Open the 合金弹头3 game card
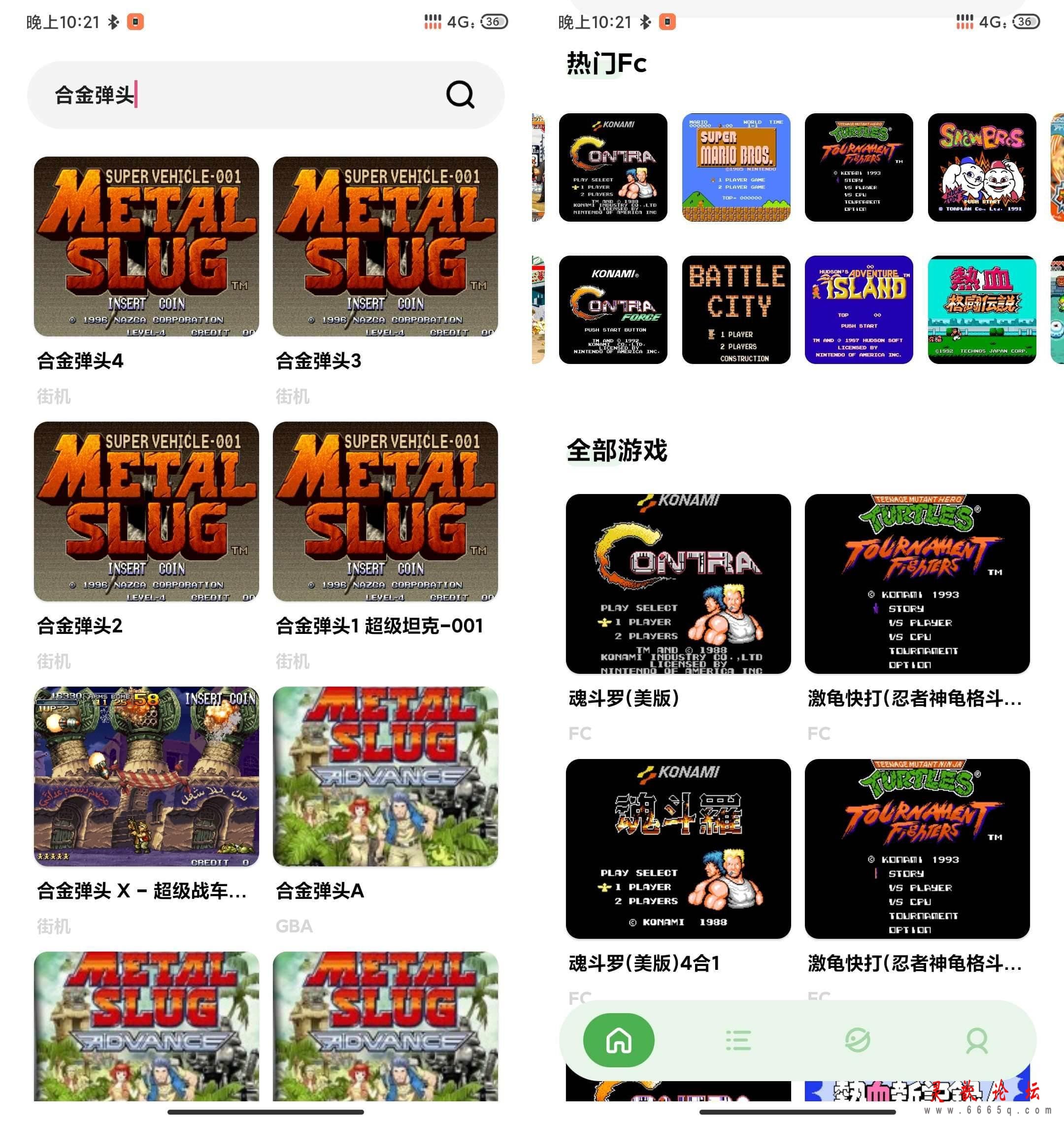Screen dimensions: 1064x1123 click(x=385, y=247)
